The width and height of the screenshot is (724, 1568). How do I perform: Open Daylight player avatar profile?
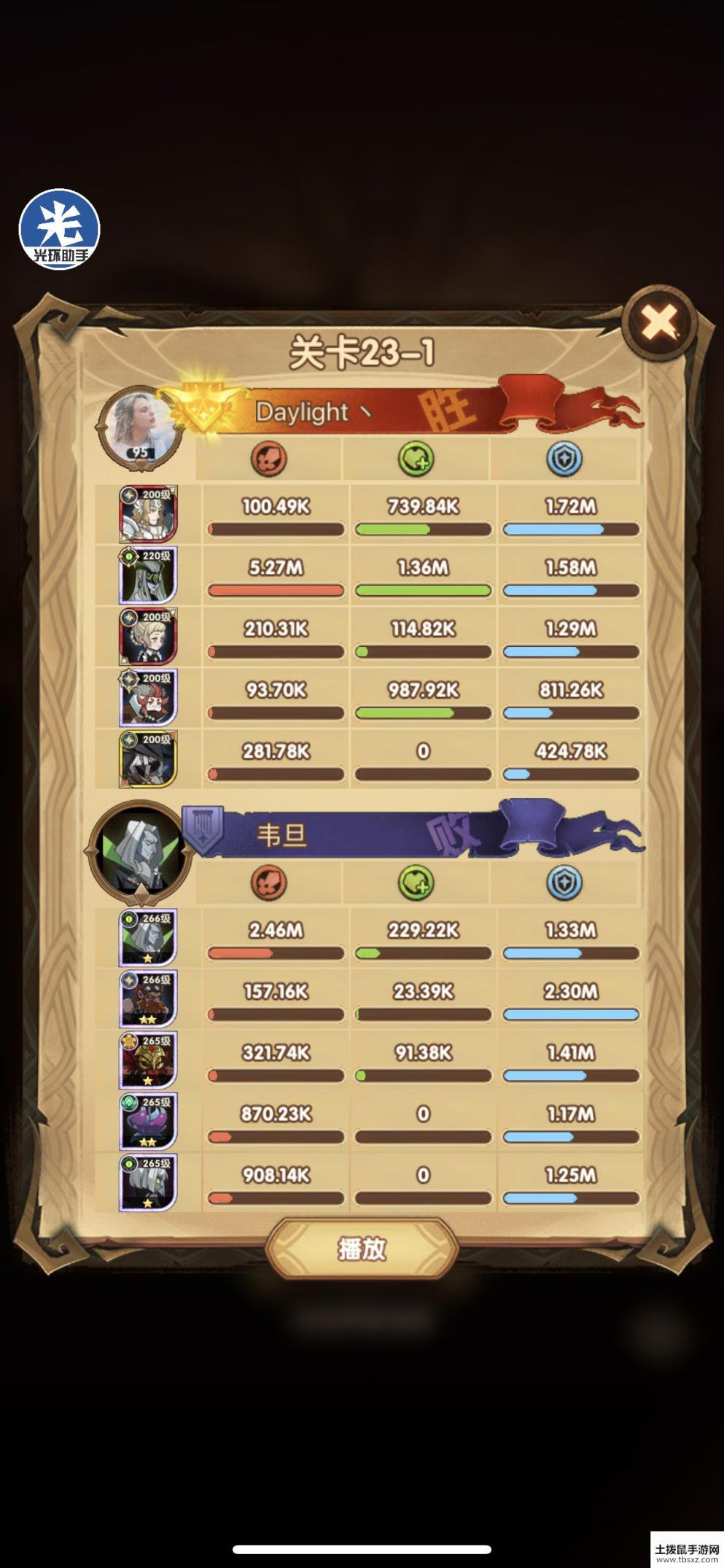[139, 426]
